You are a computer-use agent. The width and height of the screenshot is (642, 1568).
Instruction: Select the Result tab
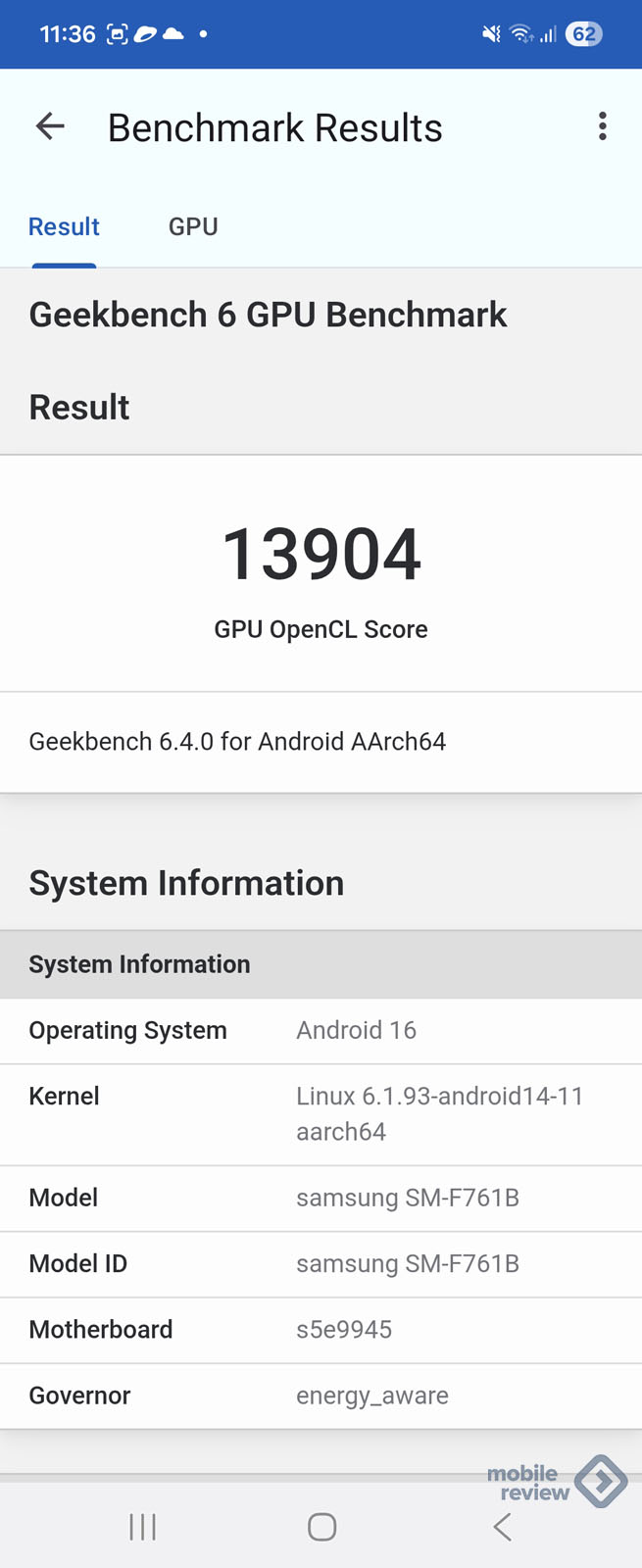point(64,227)
